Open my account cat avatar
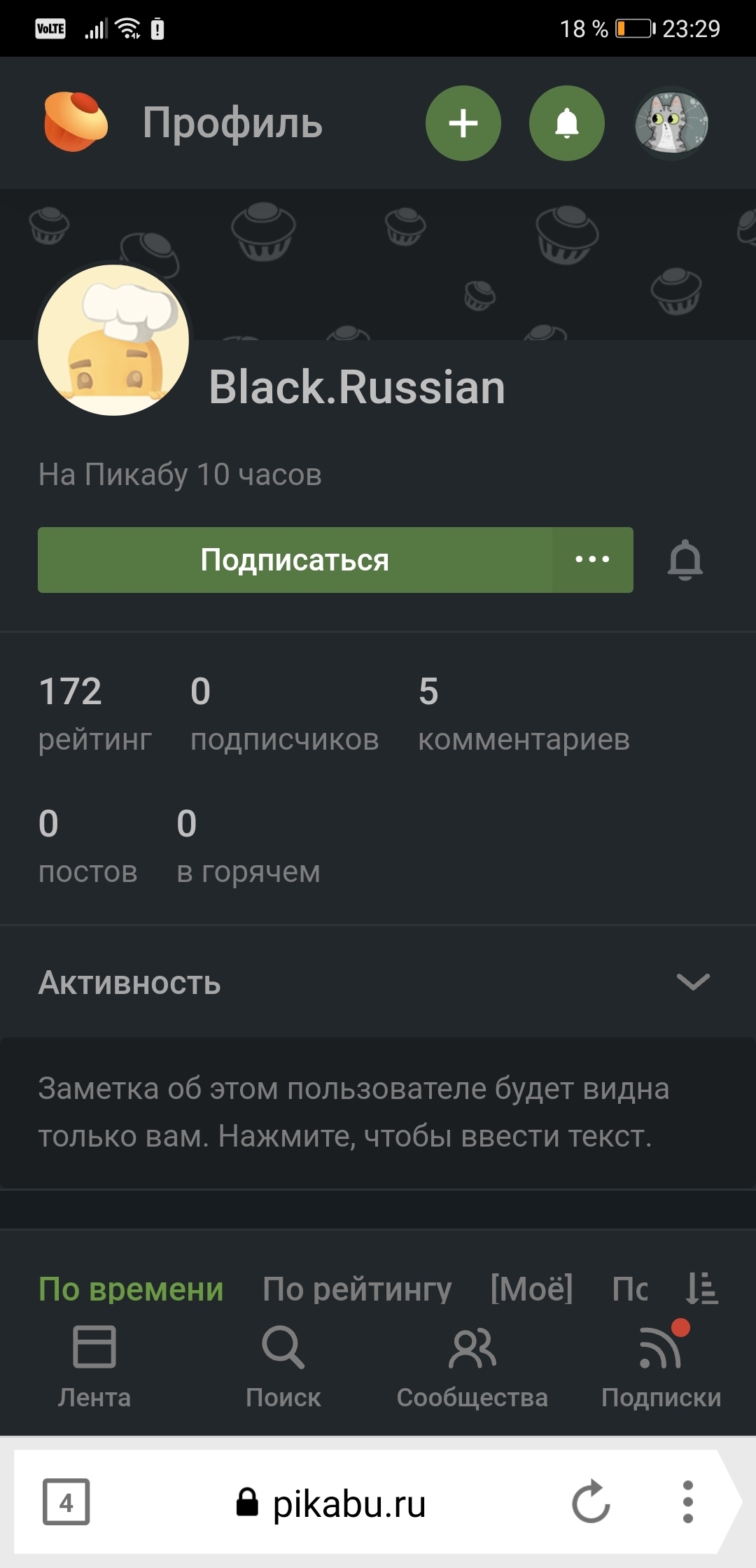The image size is (756, 1568). [671, 123]
